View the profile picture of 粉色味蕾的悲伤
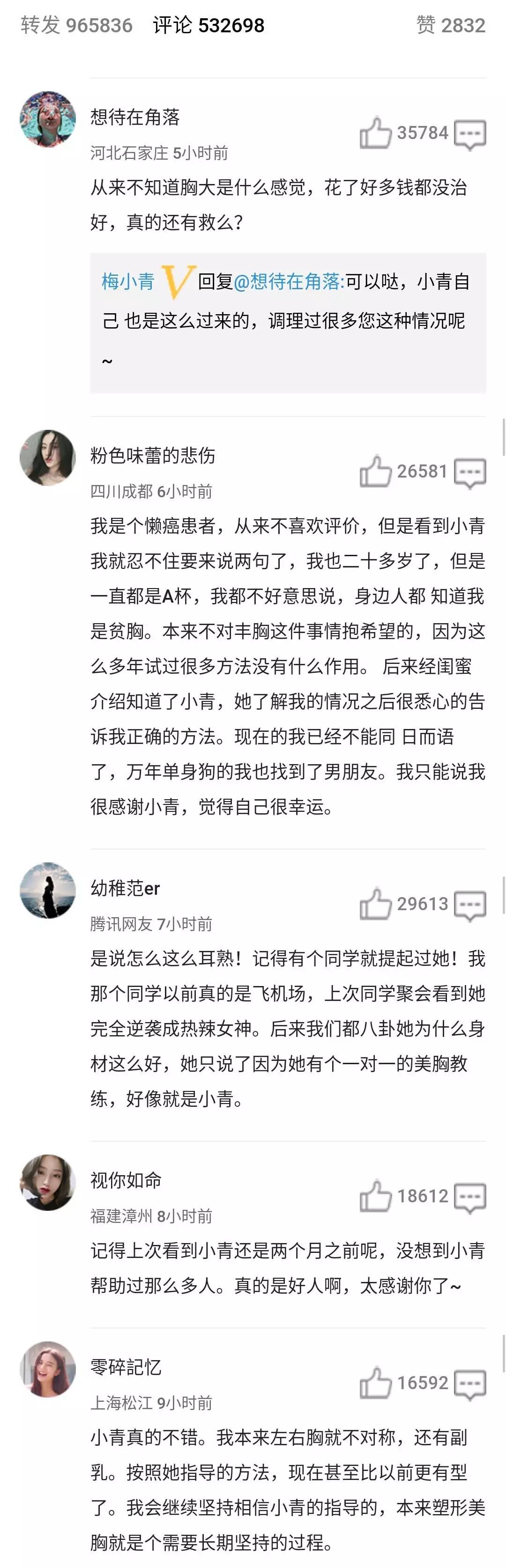This screenshot has width=506, height=1568. 47,458
